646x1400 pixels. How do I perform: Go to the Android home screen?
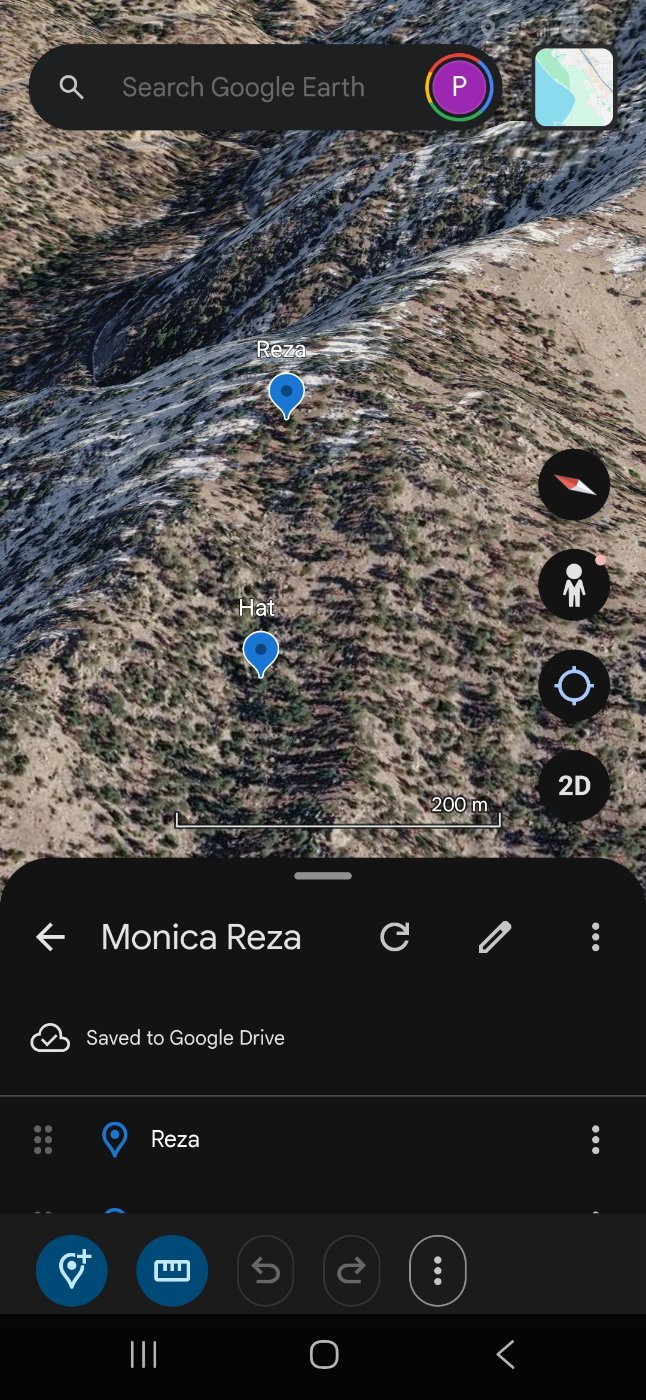click(x=323, y=1355)
